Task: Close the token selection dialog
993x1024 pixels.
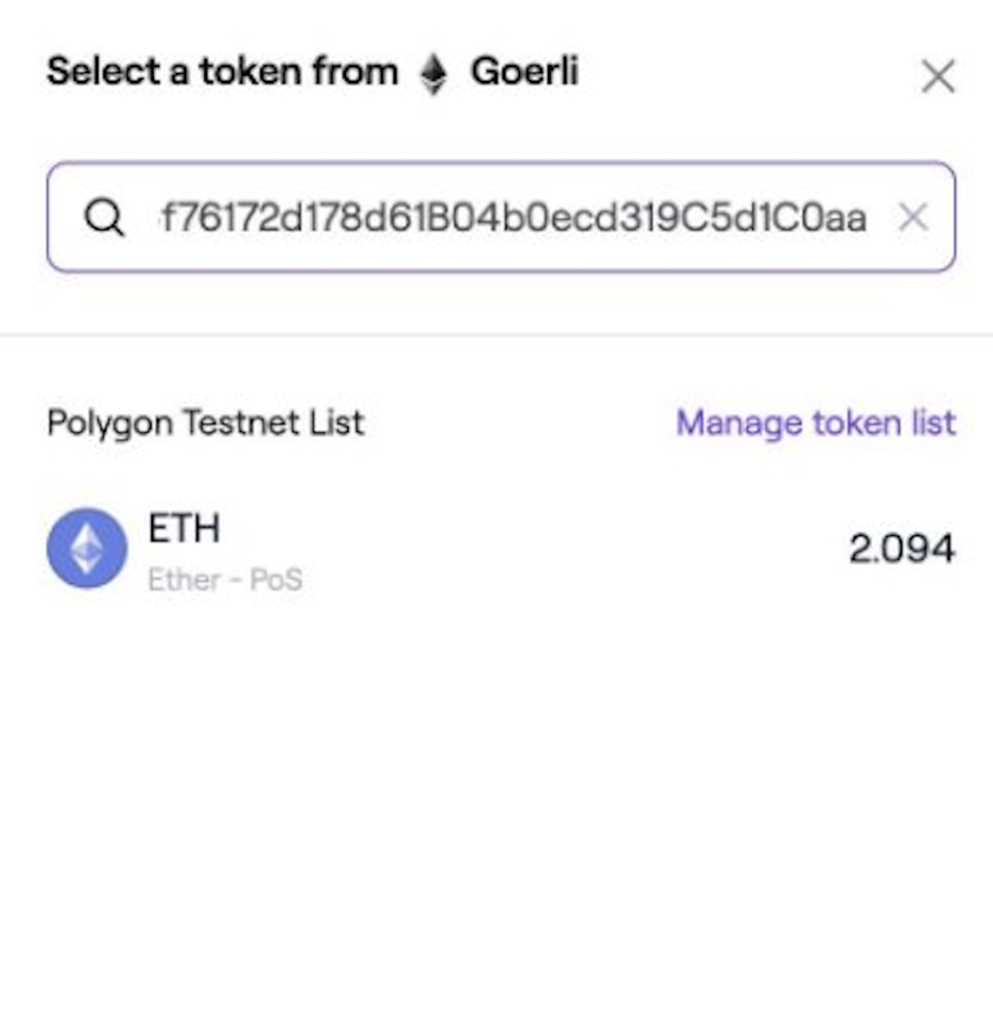Action: 937,77
